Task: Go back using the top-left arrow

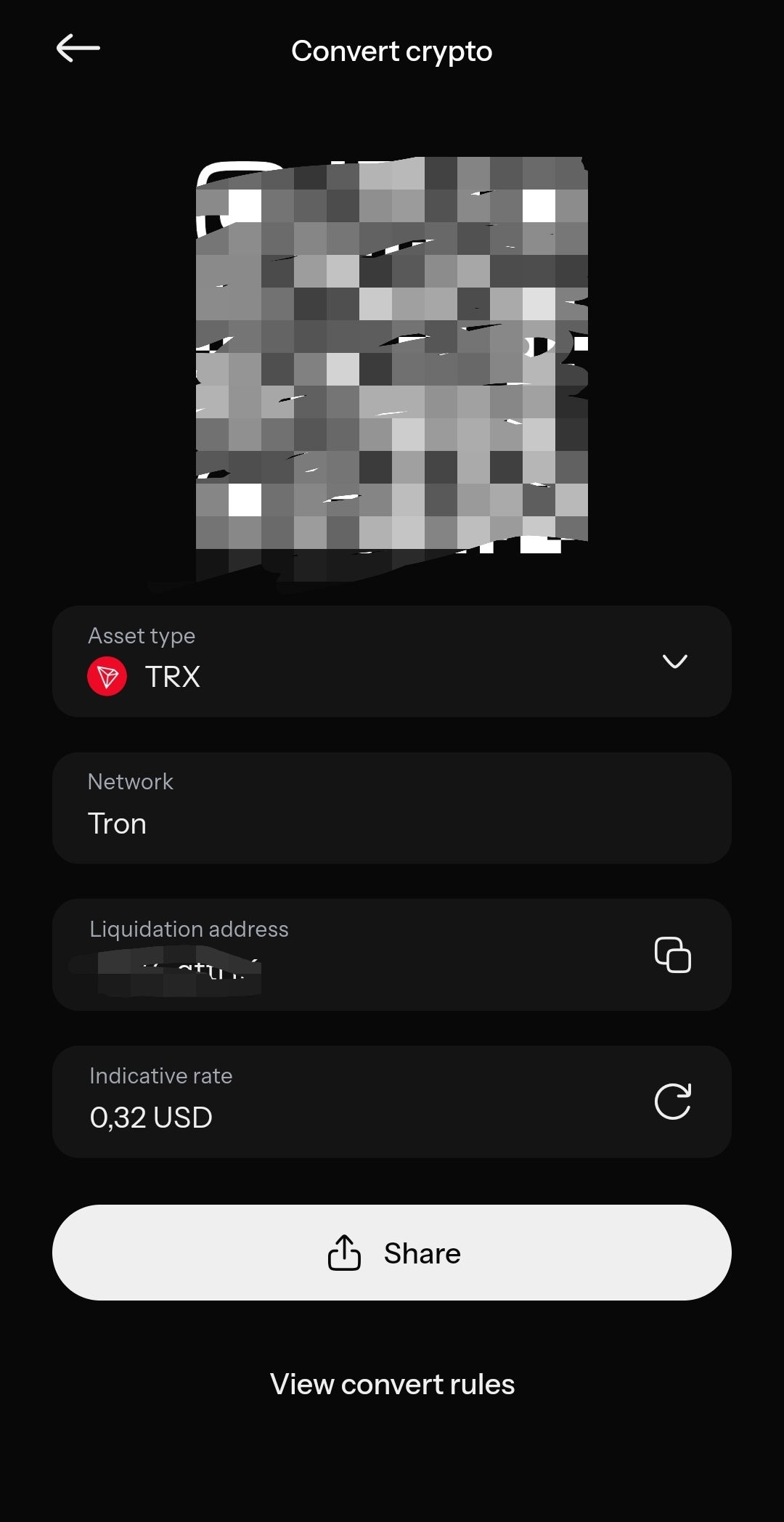Action: tap(78, 49)
